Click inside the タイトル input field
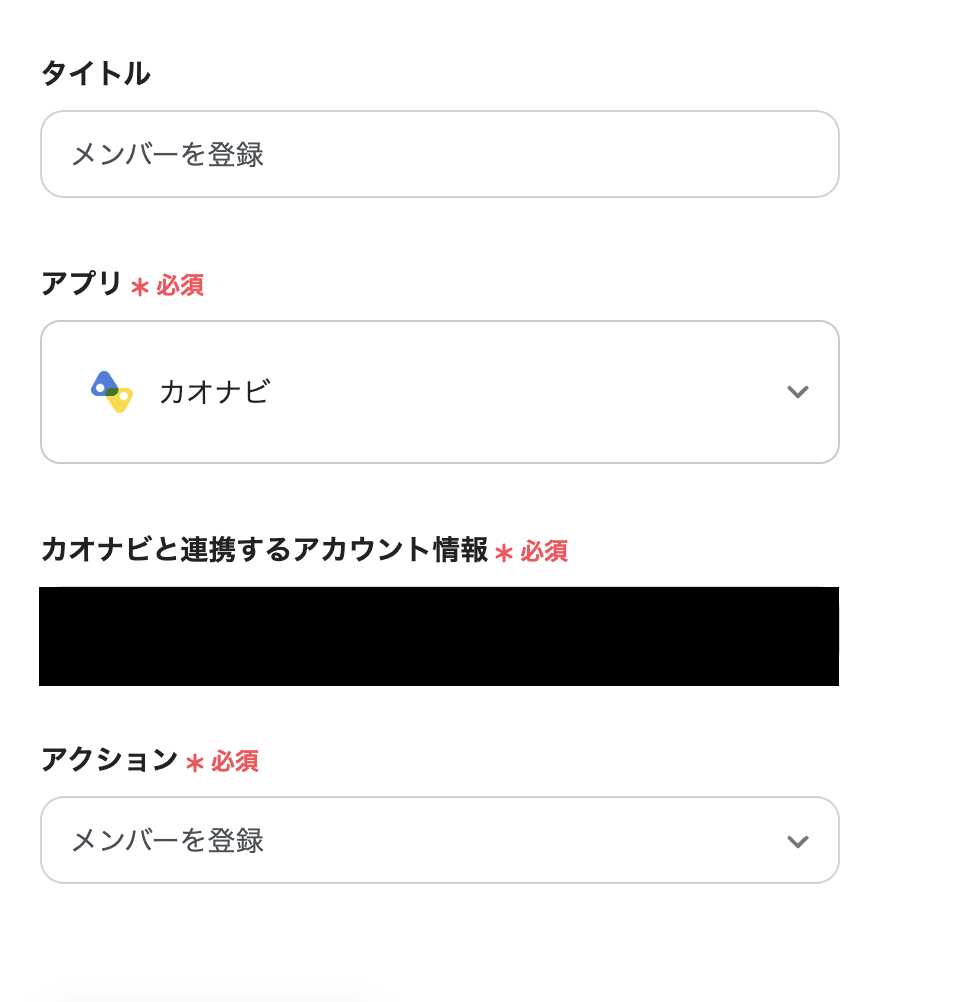 pos(440,154)
